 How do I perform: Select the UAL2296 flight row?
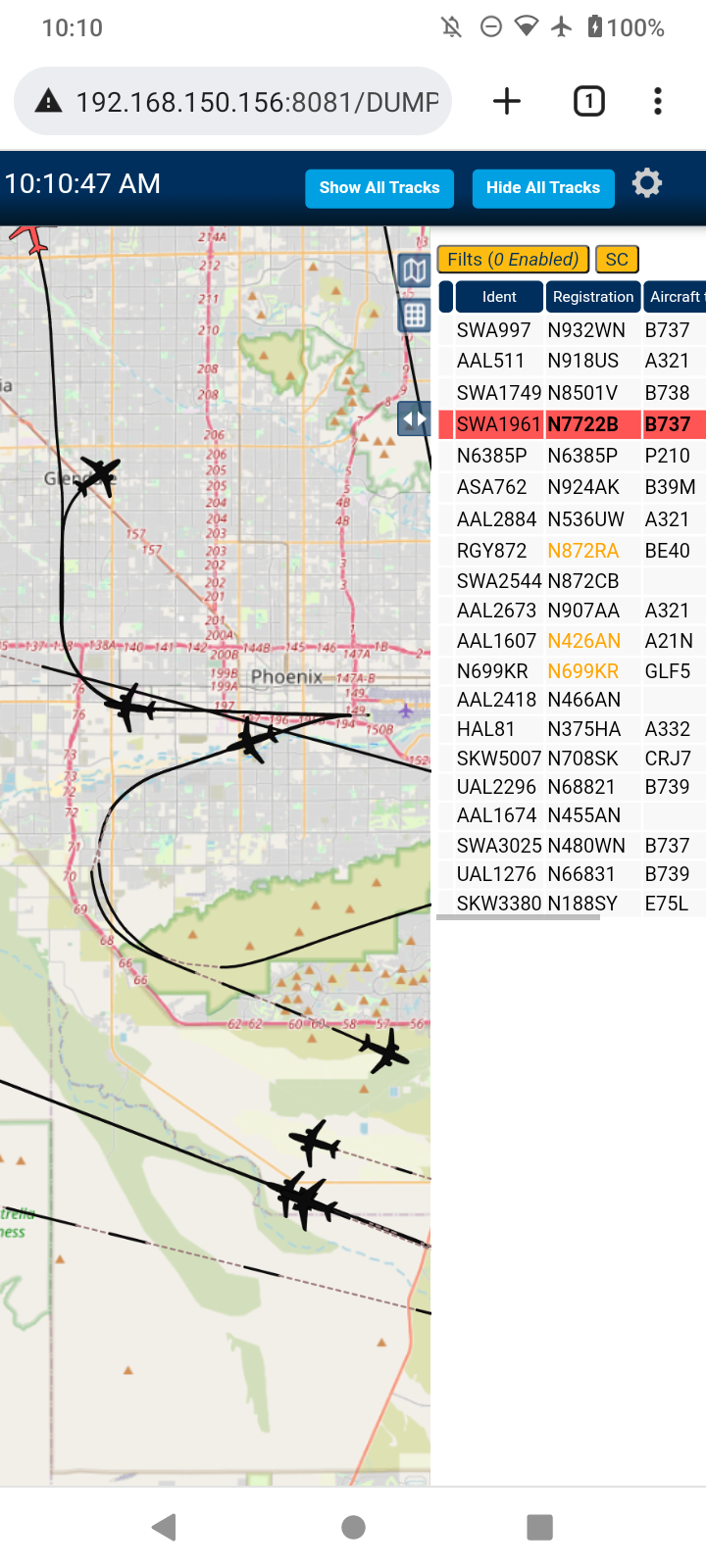572,787
